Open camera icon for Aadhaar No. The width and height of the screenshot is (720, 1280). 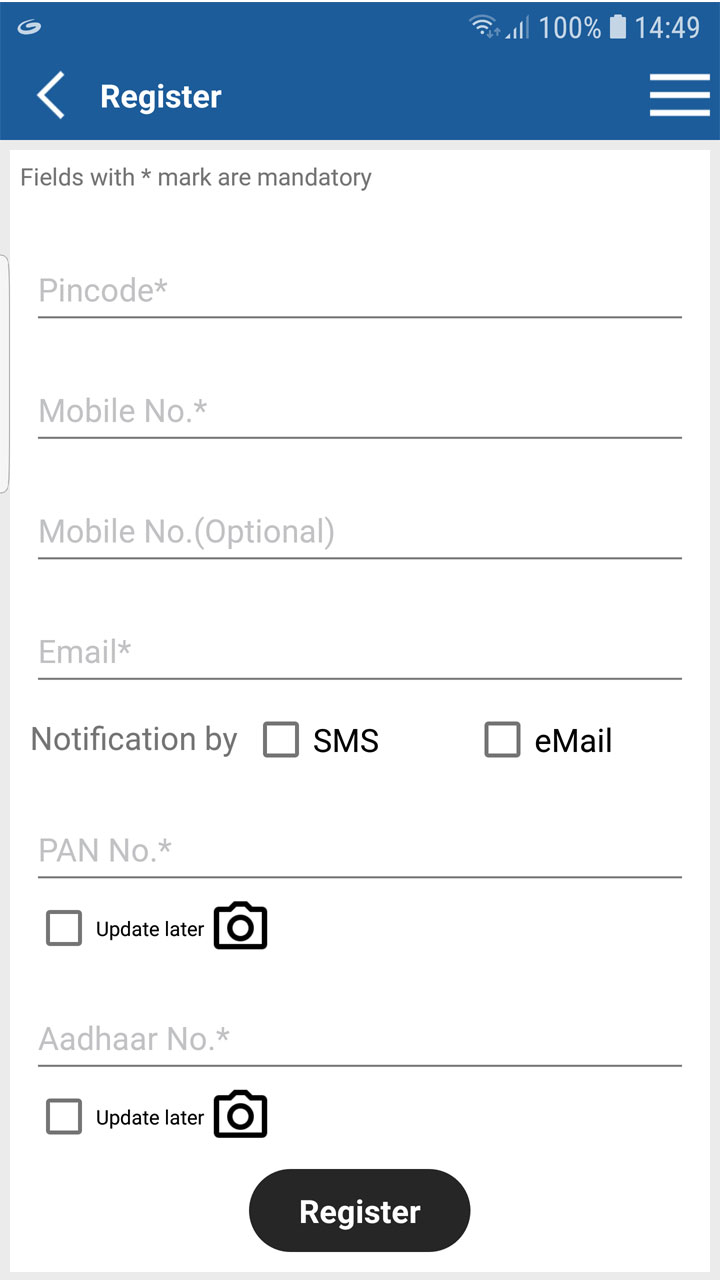[x=241, y=1114]
